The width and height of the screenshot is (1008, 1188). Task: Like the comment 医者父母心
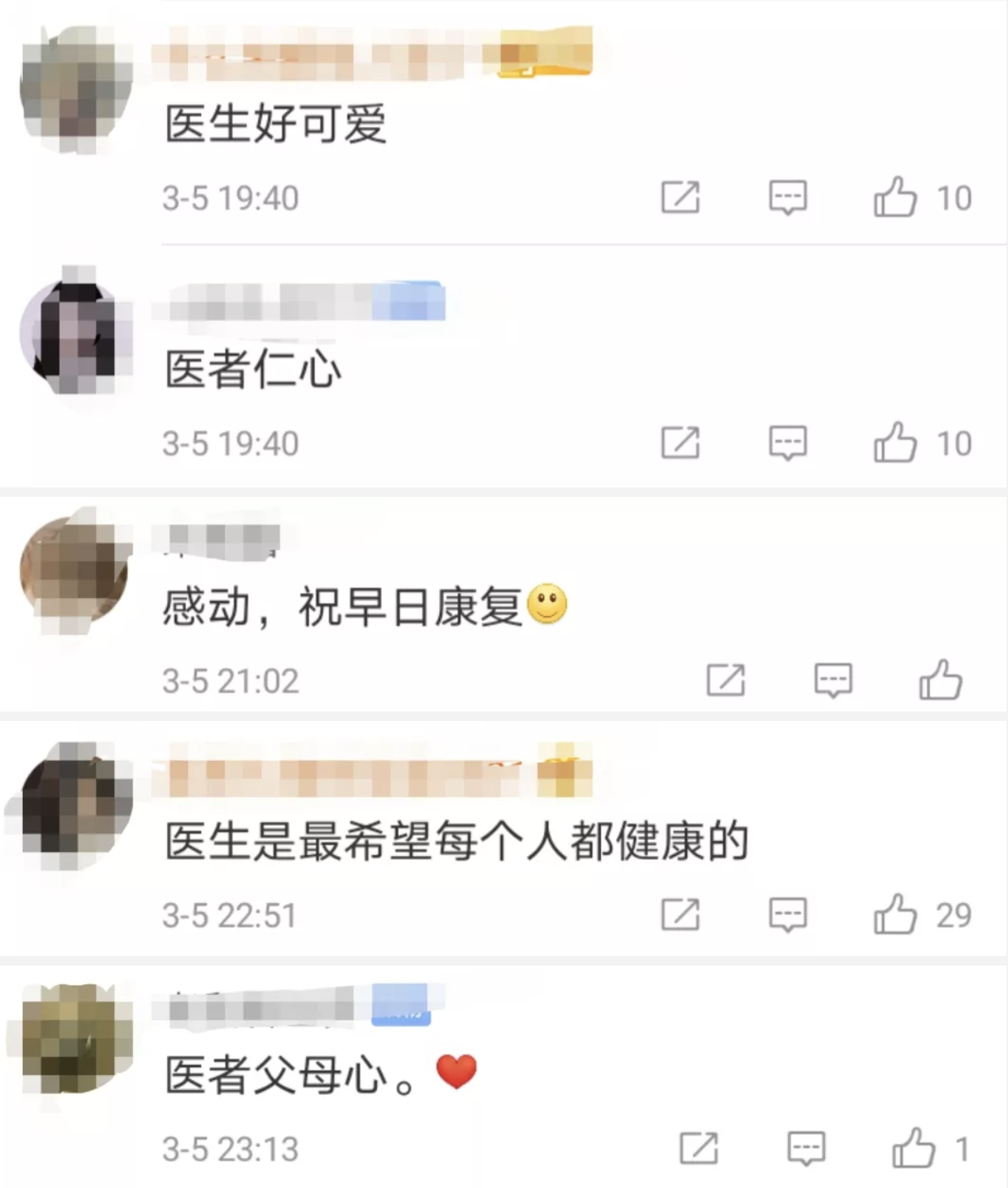click(x=914, y=1148)
